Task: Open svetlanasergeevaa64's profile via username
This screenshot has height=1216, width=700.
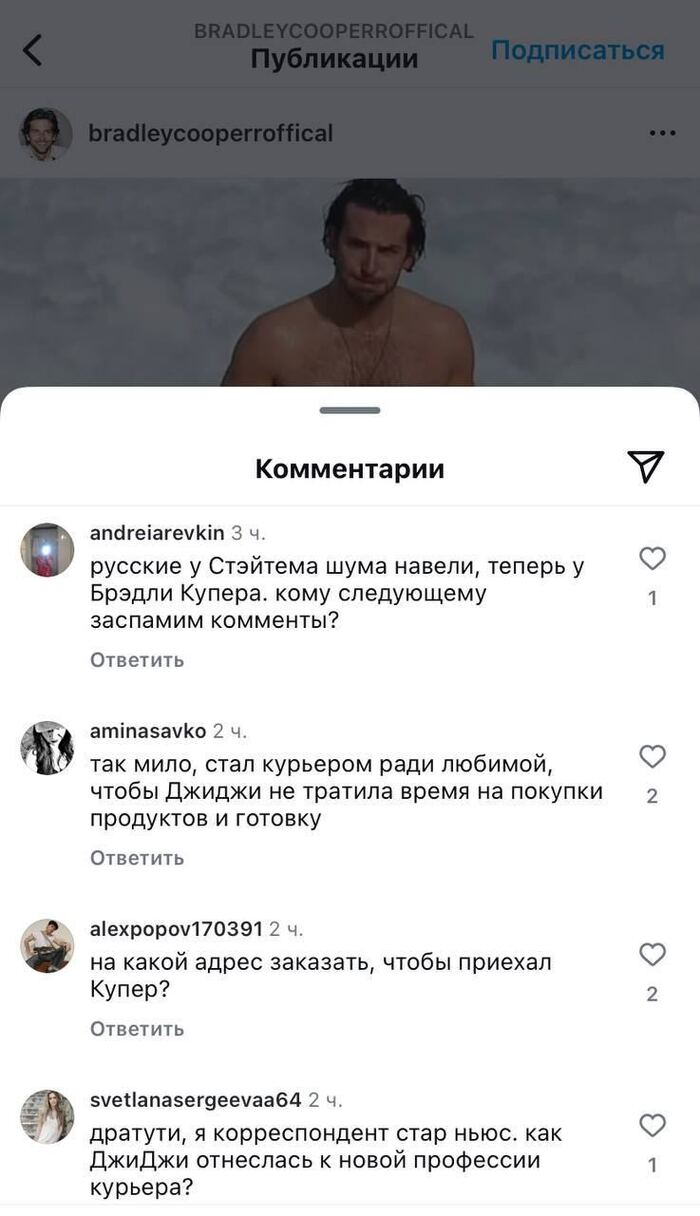Action: (195, 1100)
